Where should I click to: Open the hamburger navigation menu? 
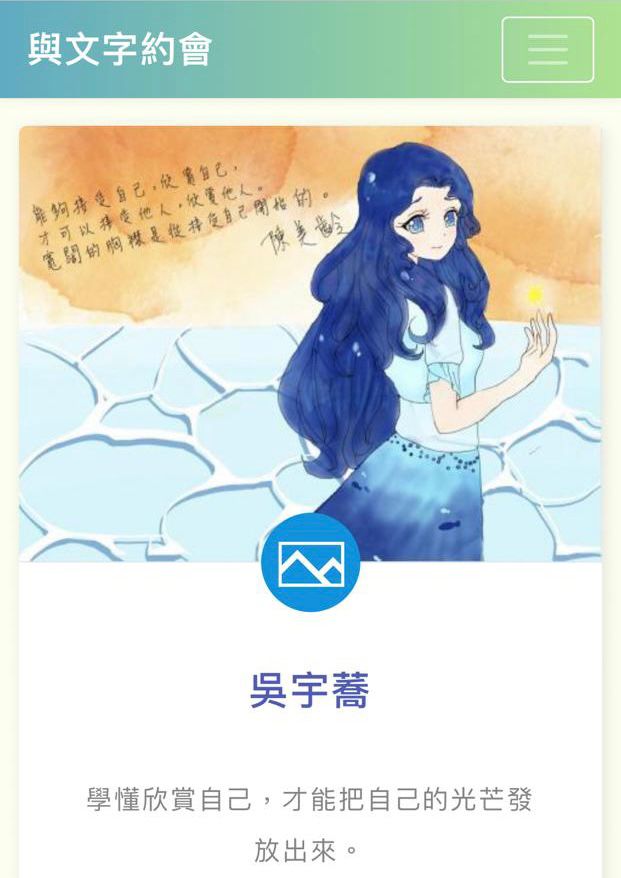click(x=547, y=49)
